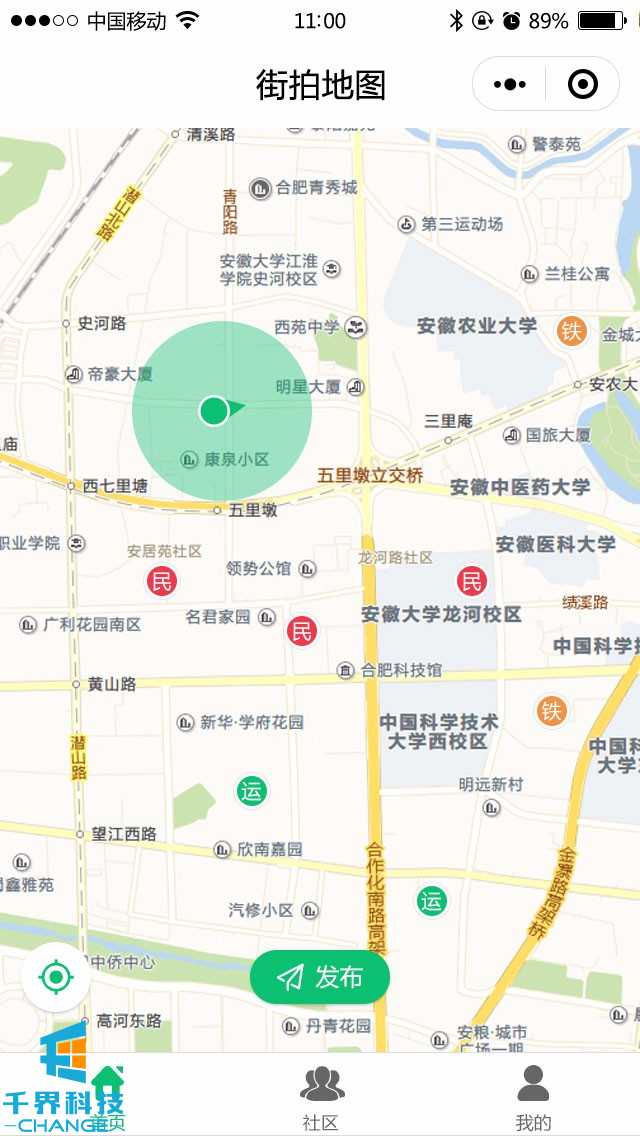Go to the 首页 tab

click(107, 1096)
